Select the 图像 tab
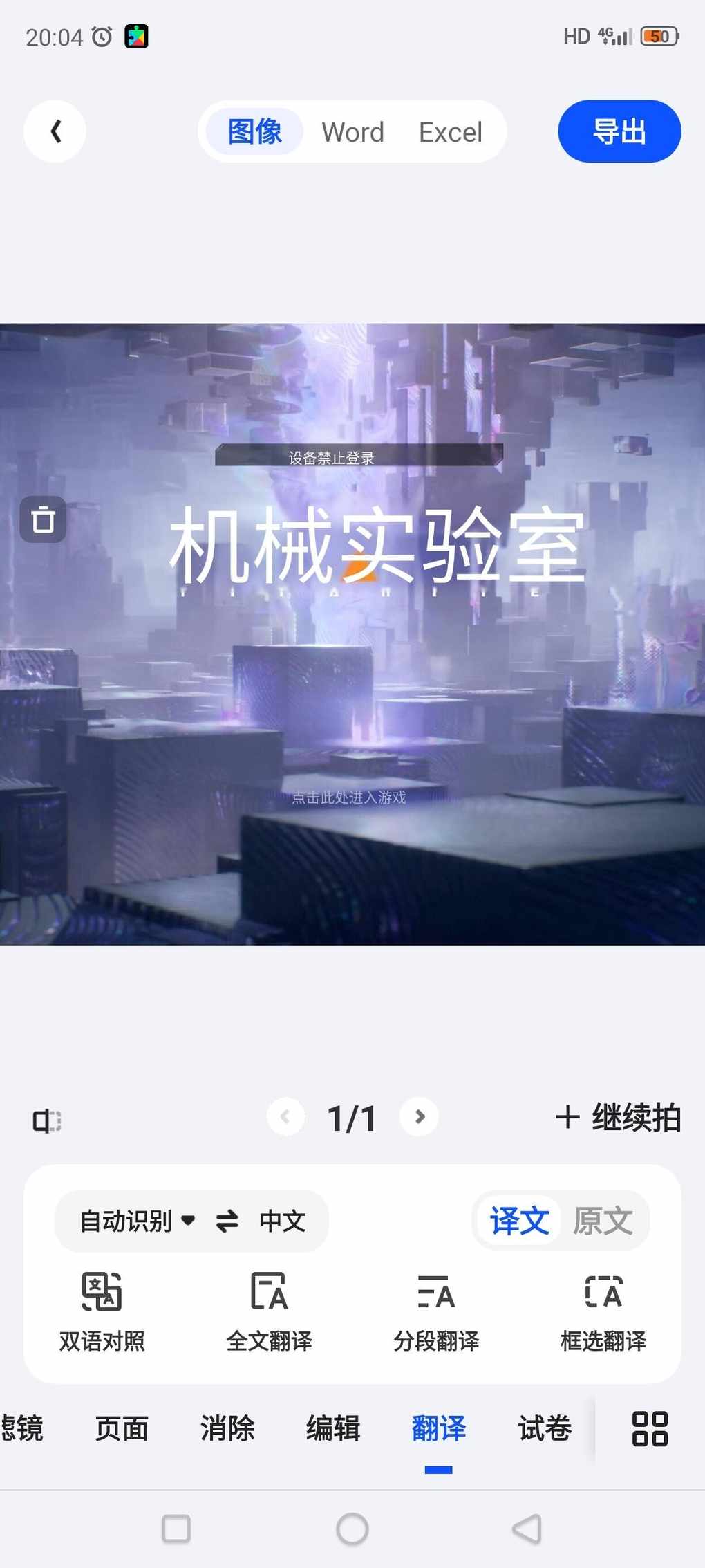705x1568 pixels. (x=255, y=131)
